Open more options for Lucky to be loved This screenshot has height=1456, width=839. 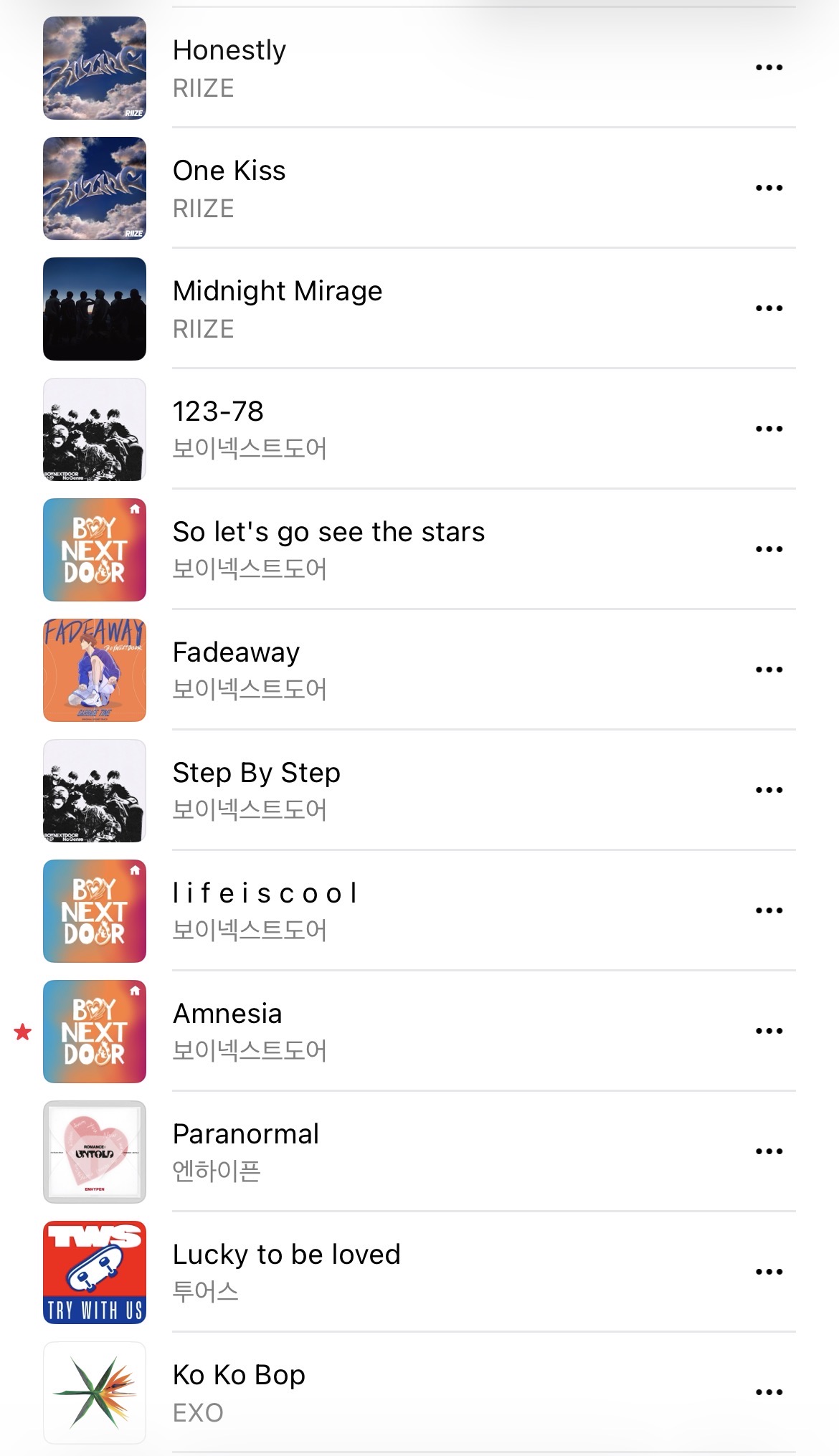[x=769, y=1272]
